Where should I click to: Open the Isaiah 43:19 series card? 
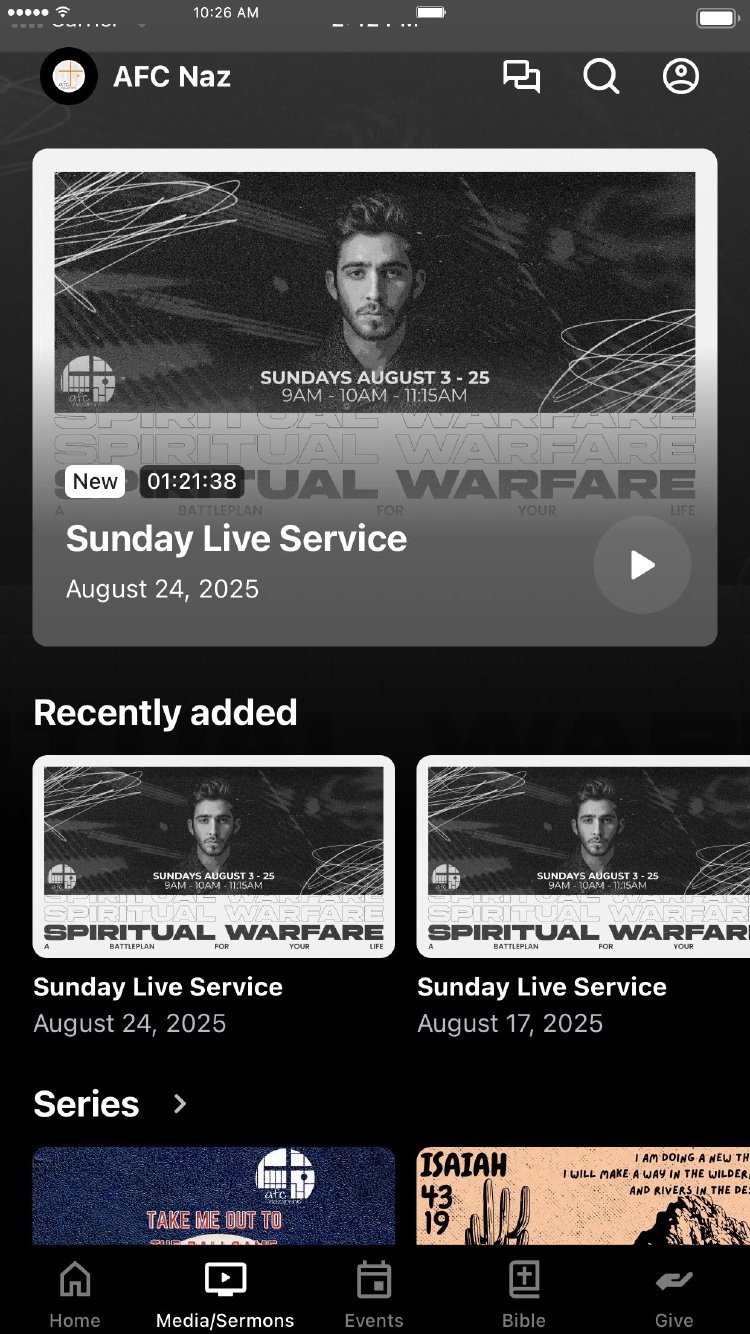583,1195
